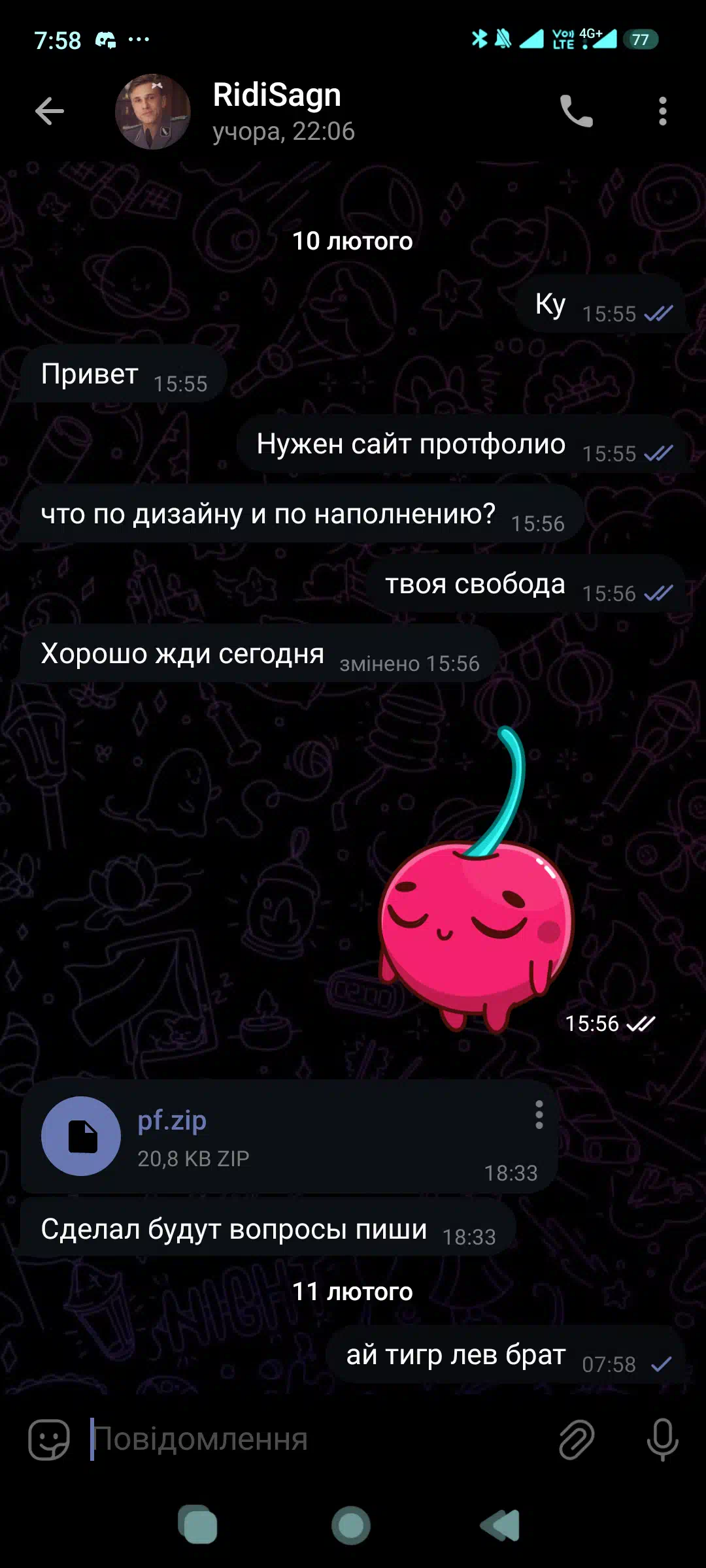Image resolution: width=706 pixels, height=1568 pixels.
Task: Download the pf.zip file
Action: pyautogui.click(x=81, y=1136)
